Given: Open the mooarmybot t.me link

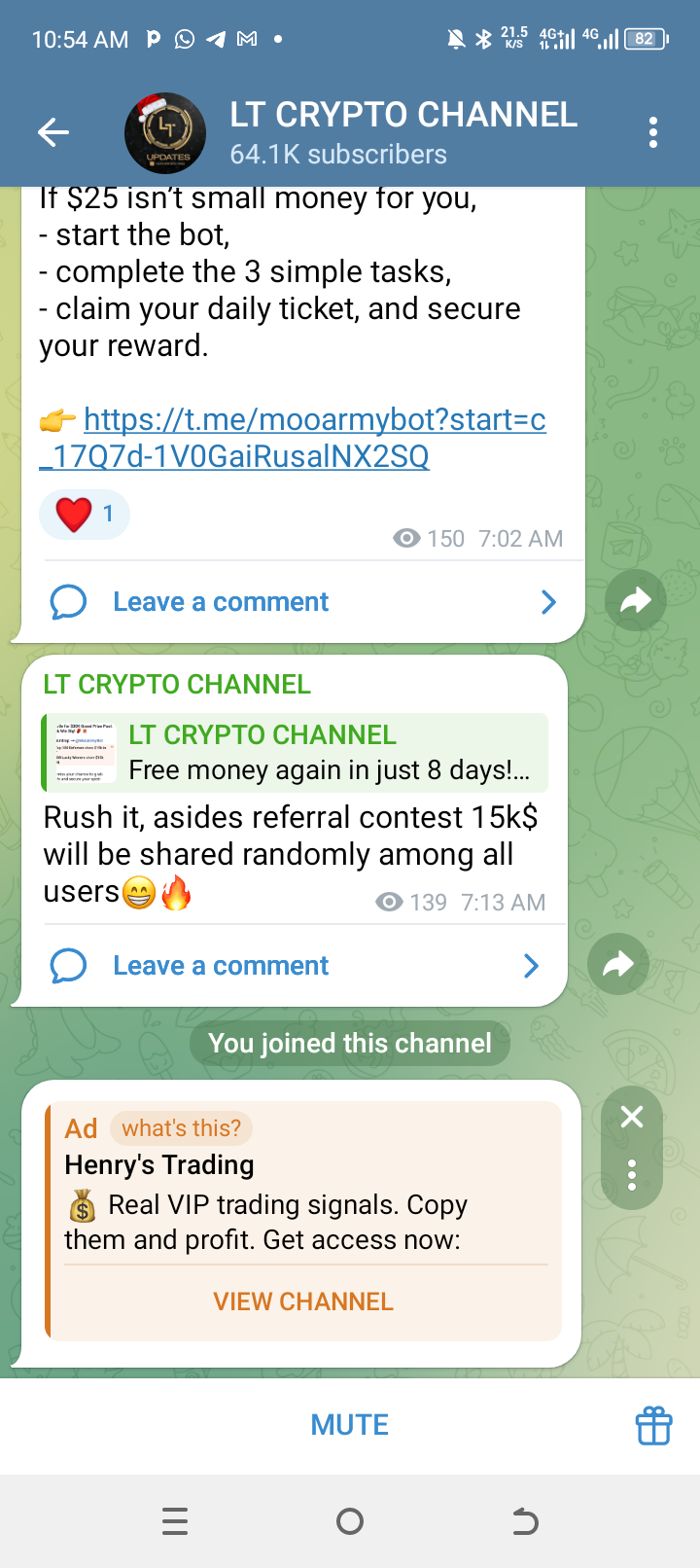Looking at the screenshot, I should click(292, 438).
